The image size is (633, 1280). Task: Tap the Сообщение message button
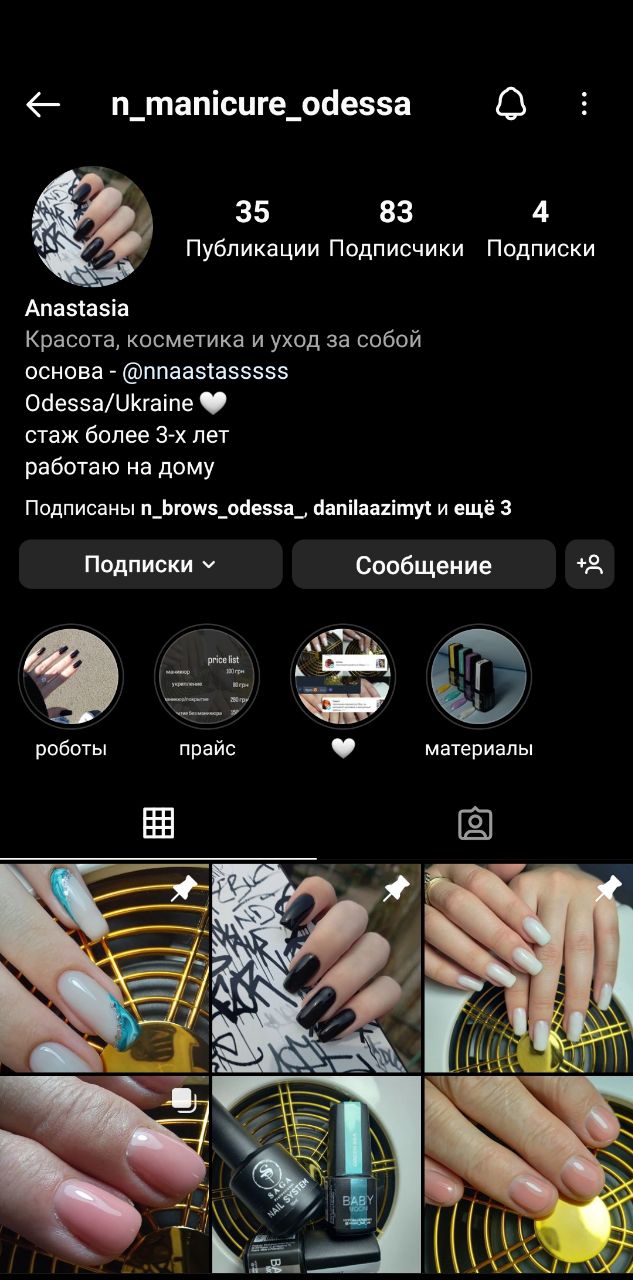coord(423,564)
